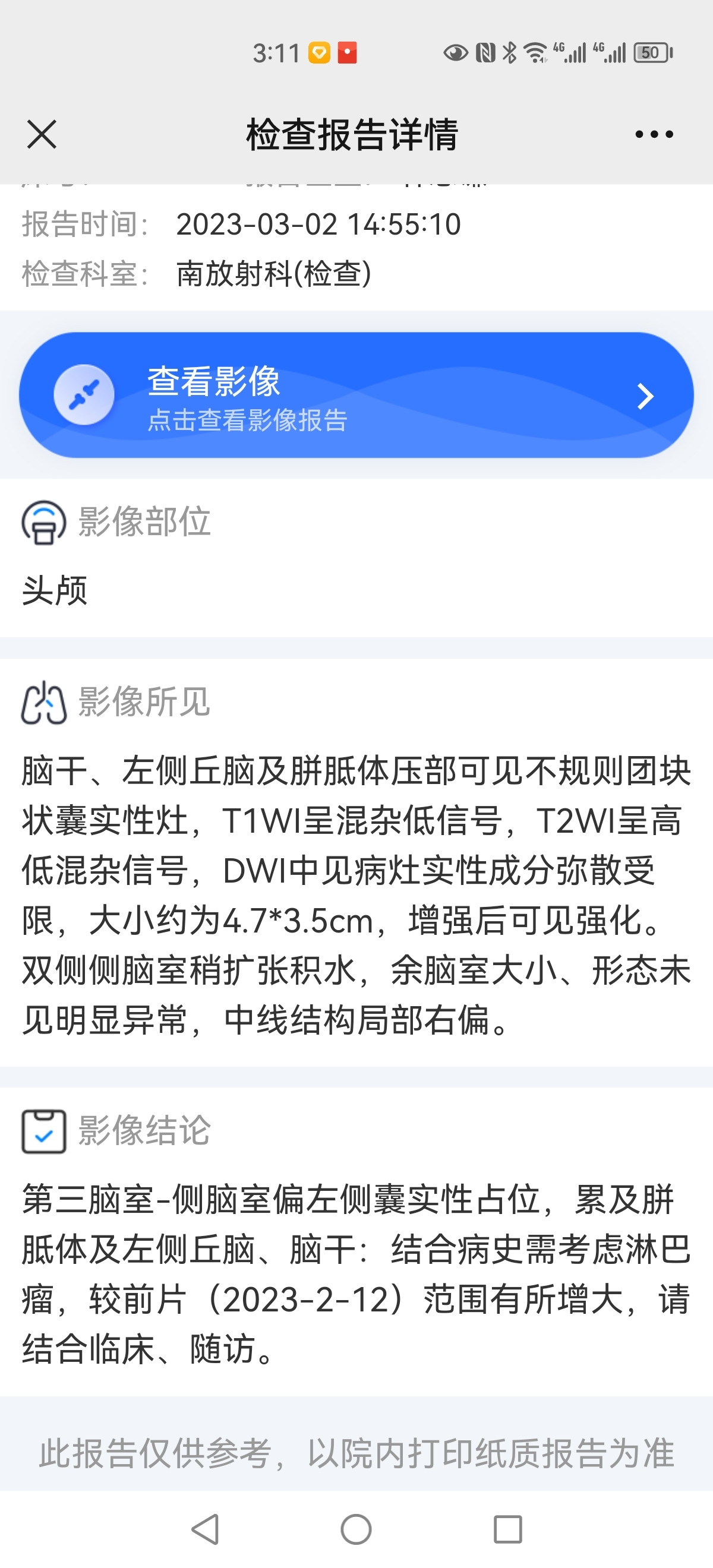Go to the system home screen

tap(356, 1528)
